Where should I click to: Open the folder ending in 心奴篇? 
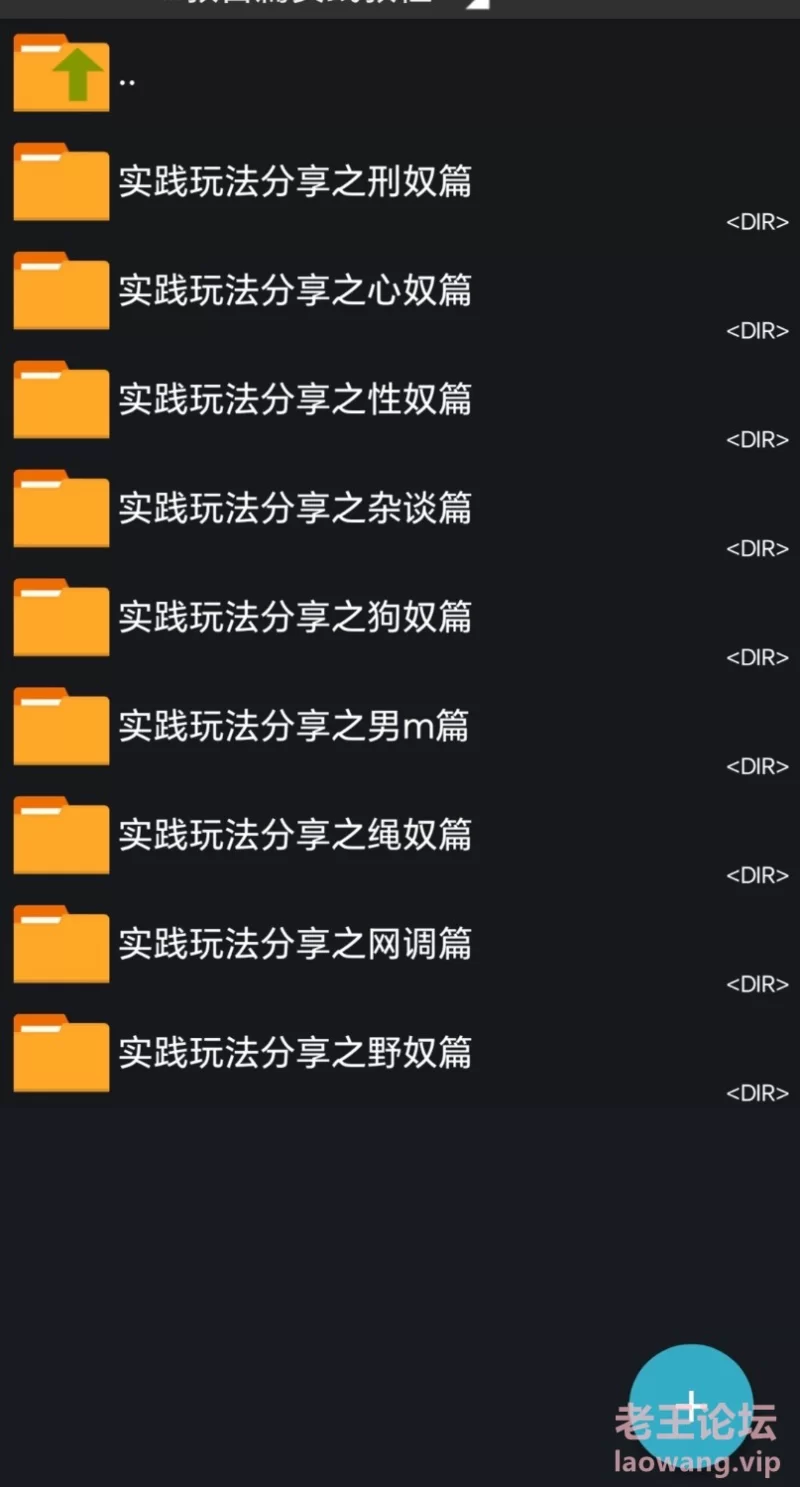(400, 291)
